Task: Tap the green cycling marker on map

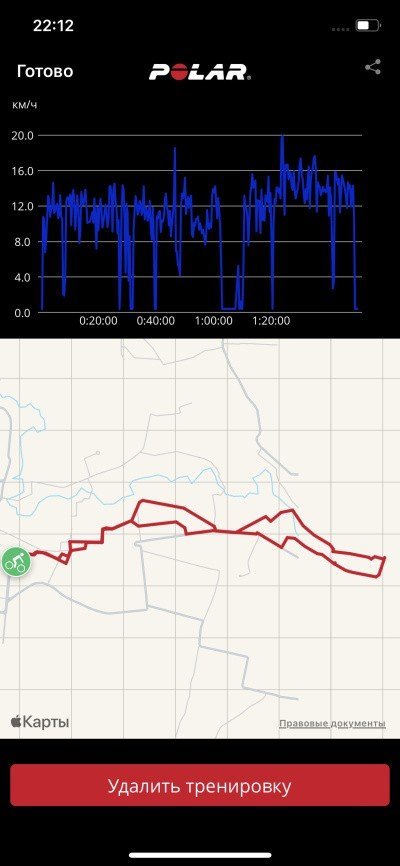Action: pyautogui.click(x=16, y=561)
